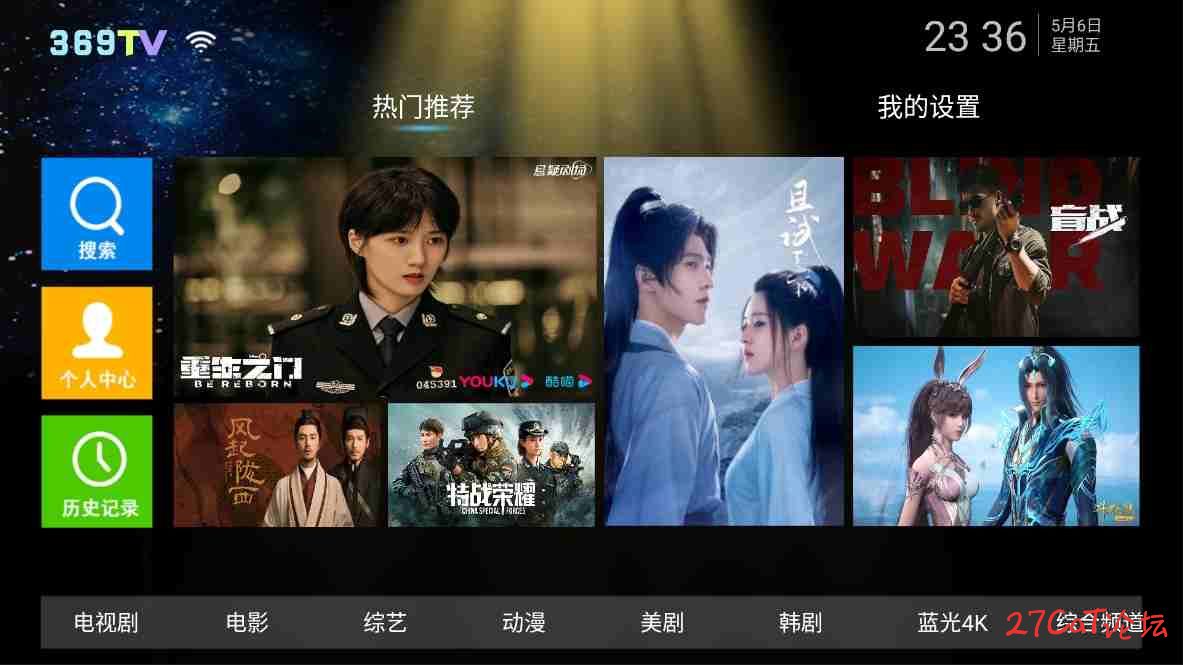This screenshot has height=665, width=1183.
Task: Switch to the 热门推荐 tab
Action: 423,107
